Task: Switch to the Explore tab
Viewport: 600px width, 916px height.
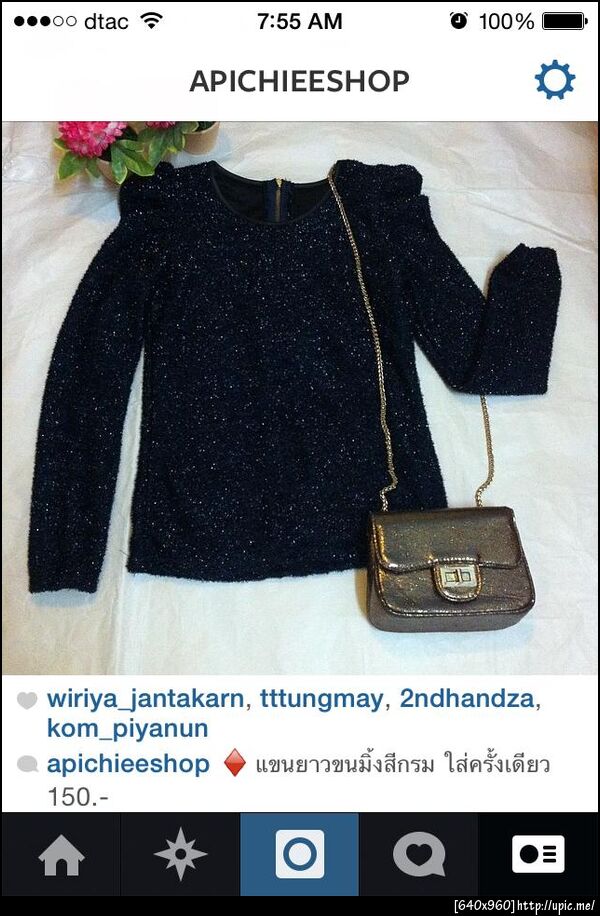Action: pos(180,855)
